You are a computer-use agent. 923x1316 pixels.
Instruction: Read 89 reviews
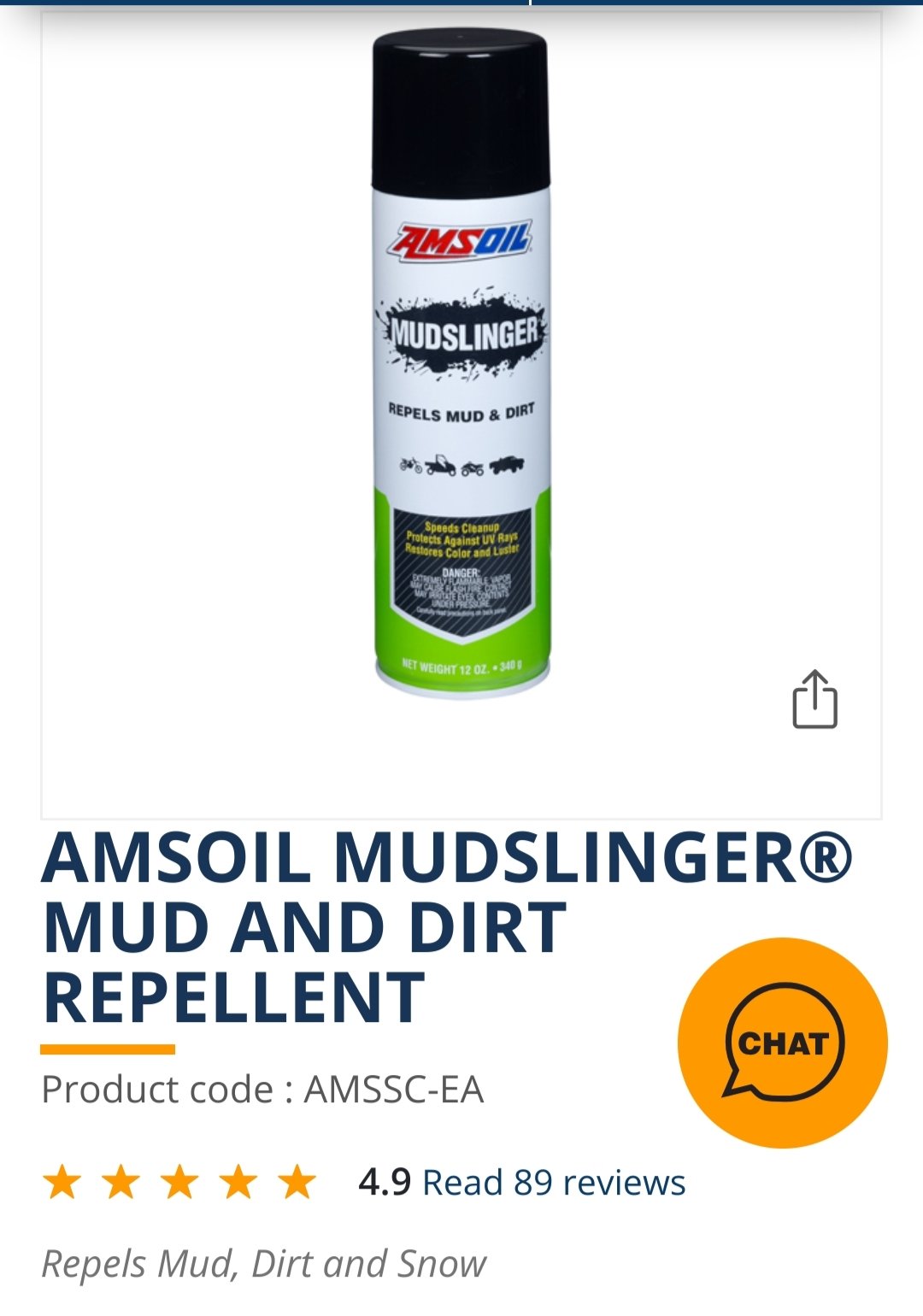point(554,1183)
